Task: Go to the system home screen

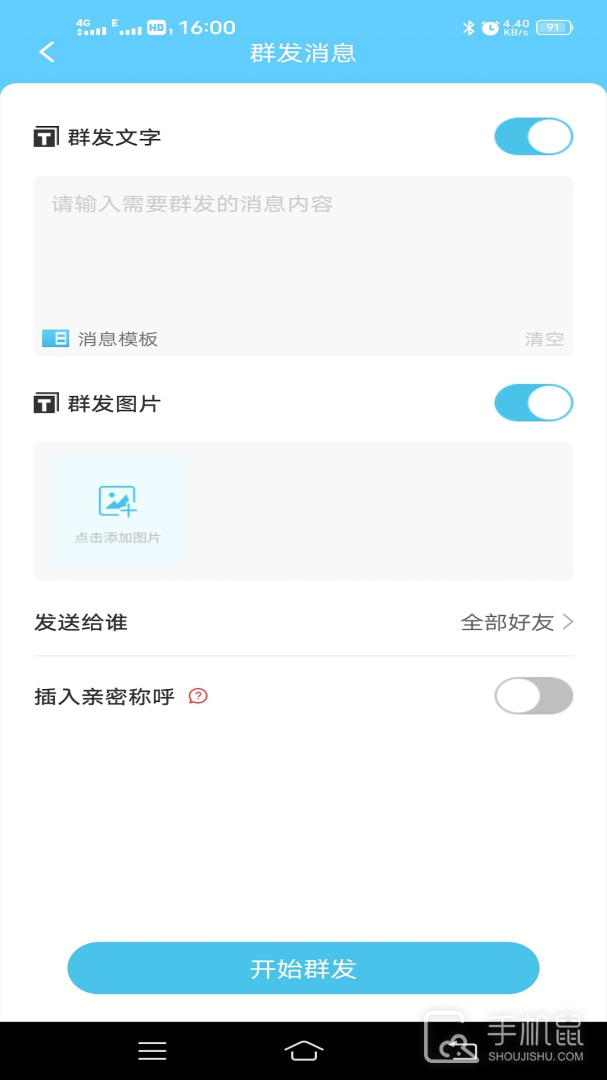Action: click(304, 1050)
